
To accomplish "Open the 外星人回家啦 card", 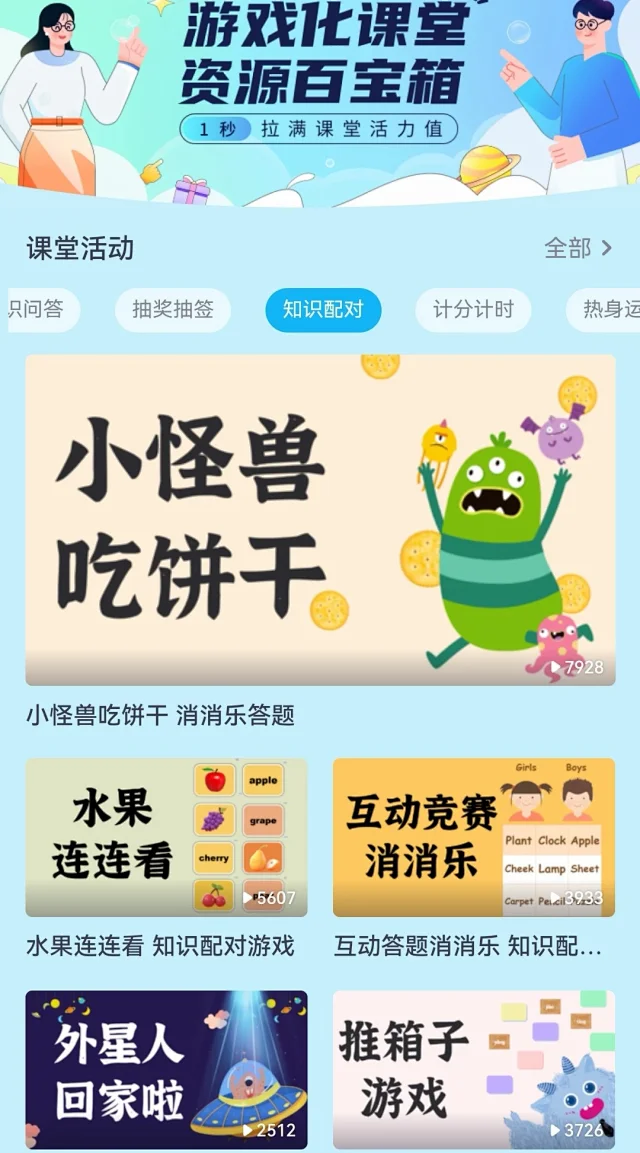I will click(x=166, y=1069).
